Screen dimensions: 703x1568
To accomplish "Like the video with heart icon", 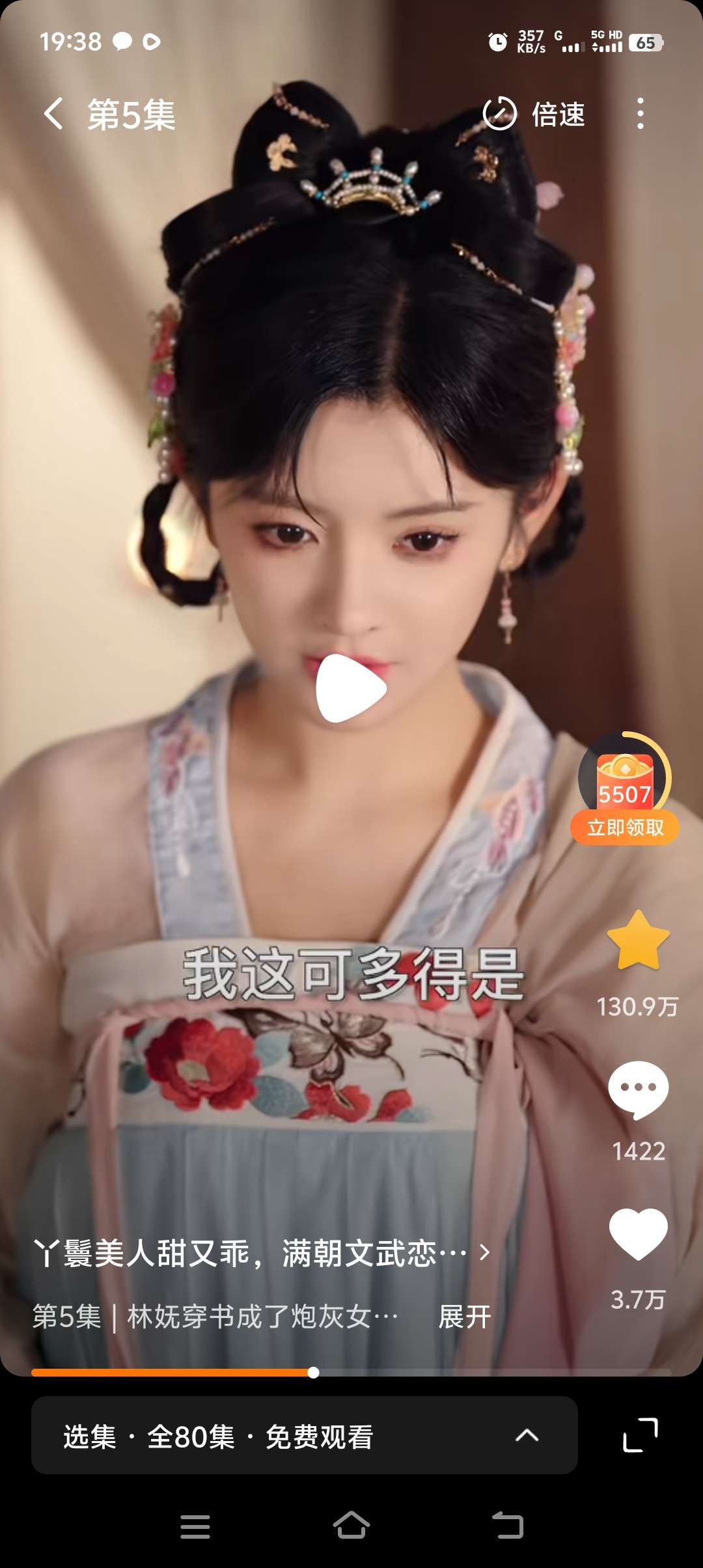I will [638, 1234].
